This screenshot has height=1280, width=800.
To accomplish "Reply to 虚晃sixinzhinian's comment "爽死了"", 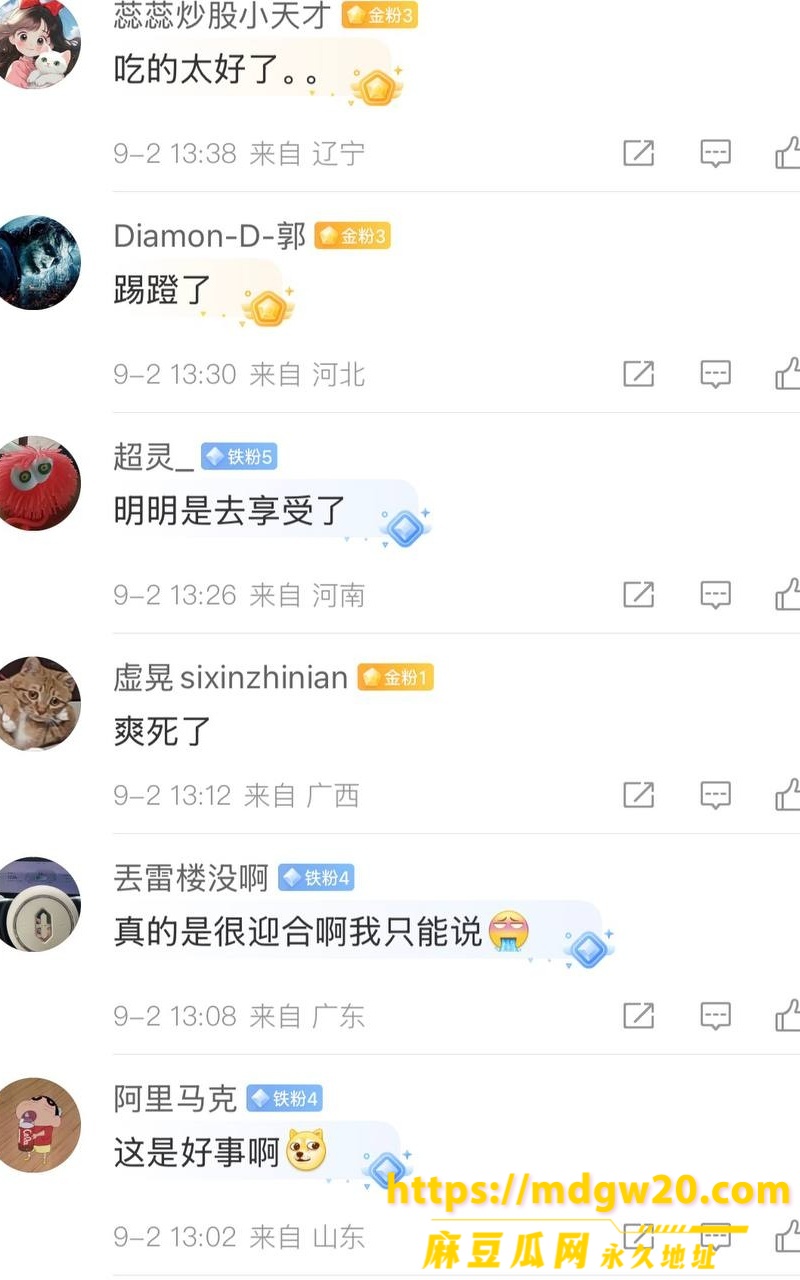I will (715, 796).
